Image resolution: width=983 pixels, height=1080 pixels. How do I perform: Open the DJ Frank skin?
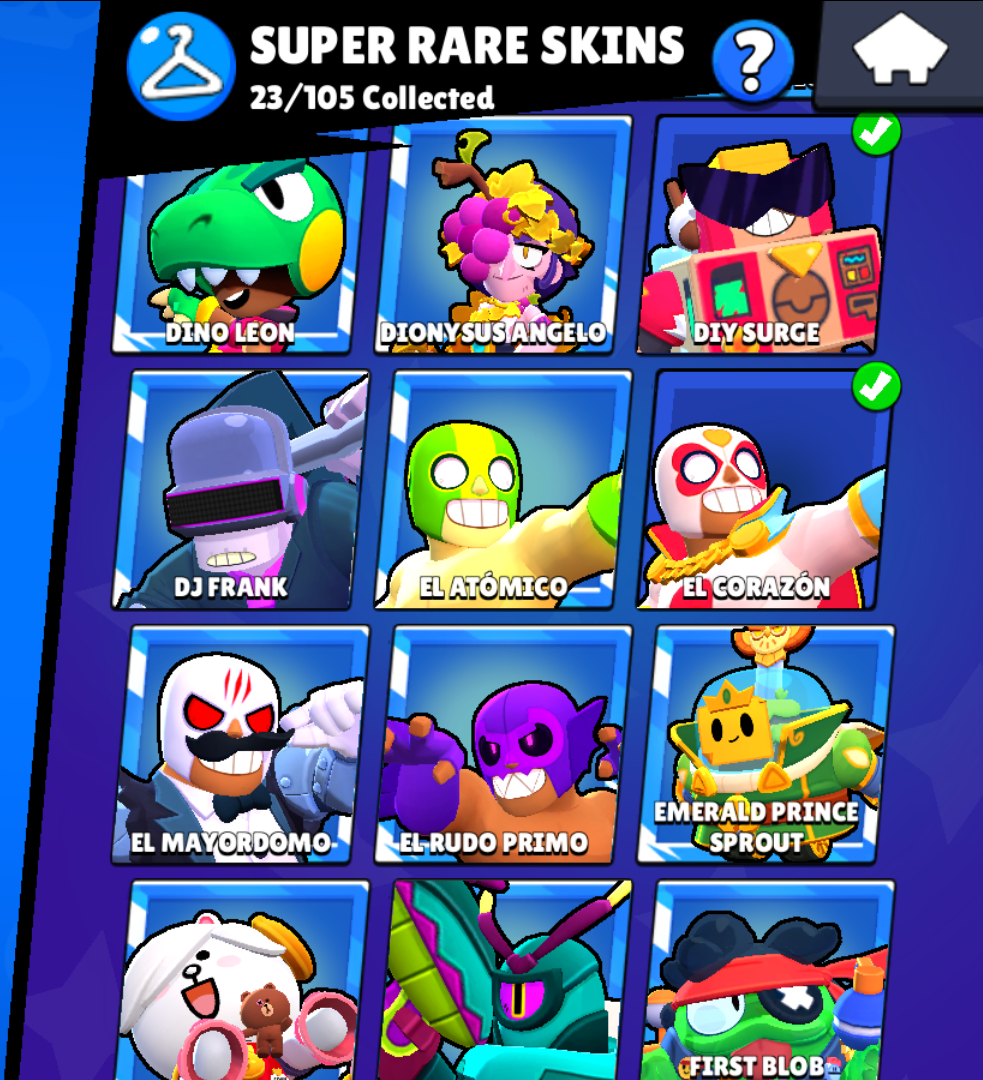click(238, 492)
